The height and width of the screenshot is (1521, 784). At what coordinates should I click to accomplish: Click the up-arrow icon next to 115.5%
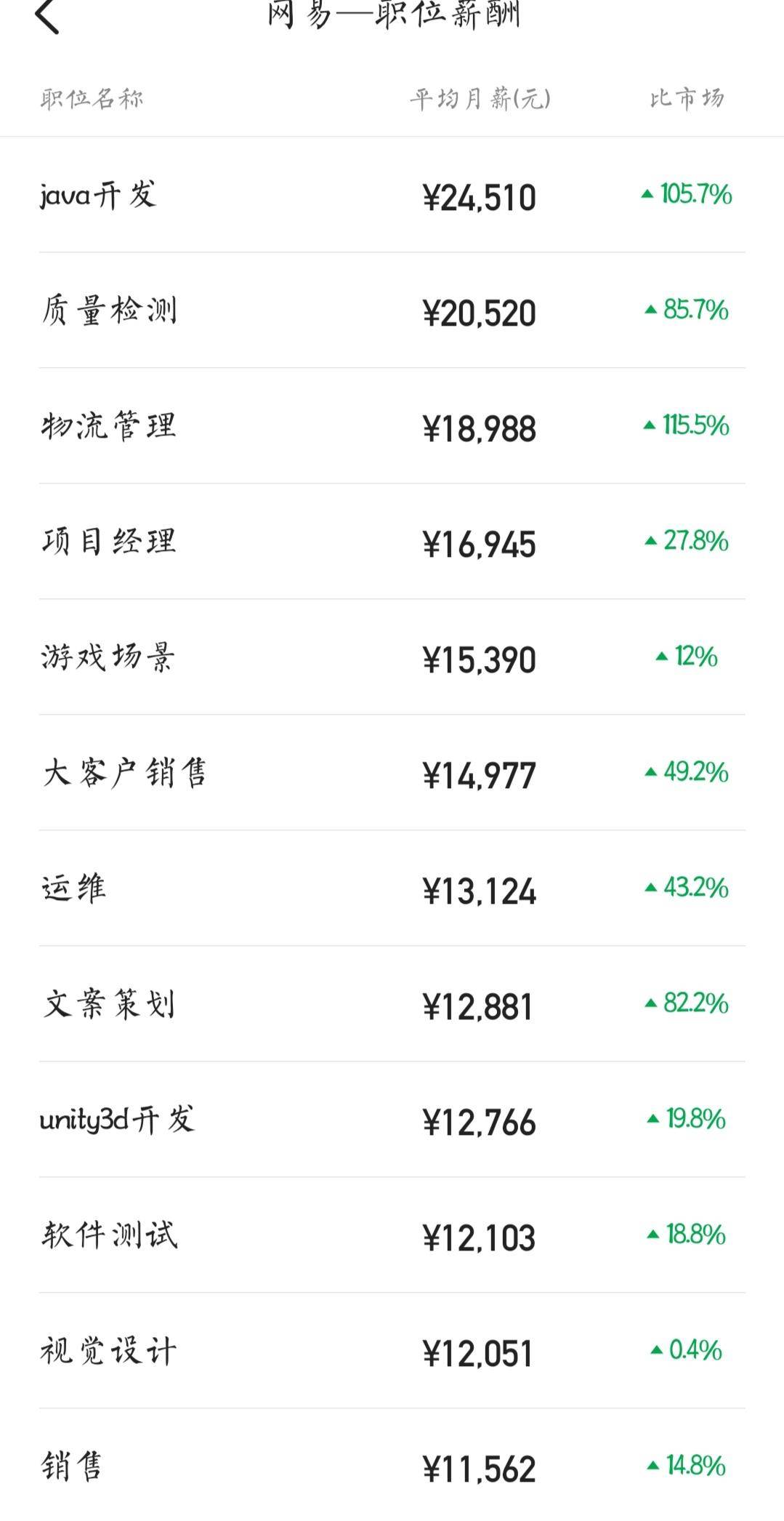649,428
